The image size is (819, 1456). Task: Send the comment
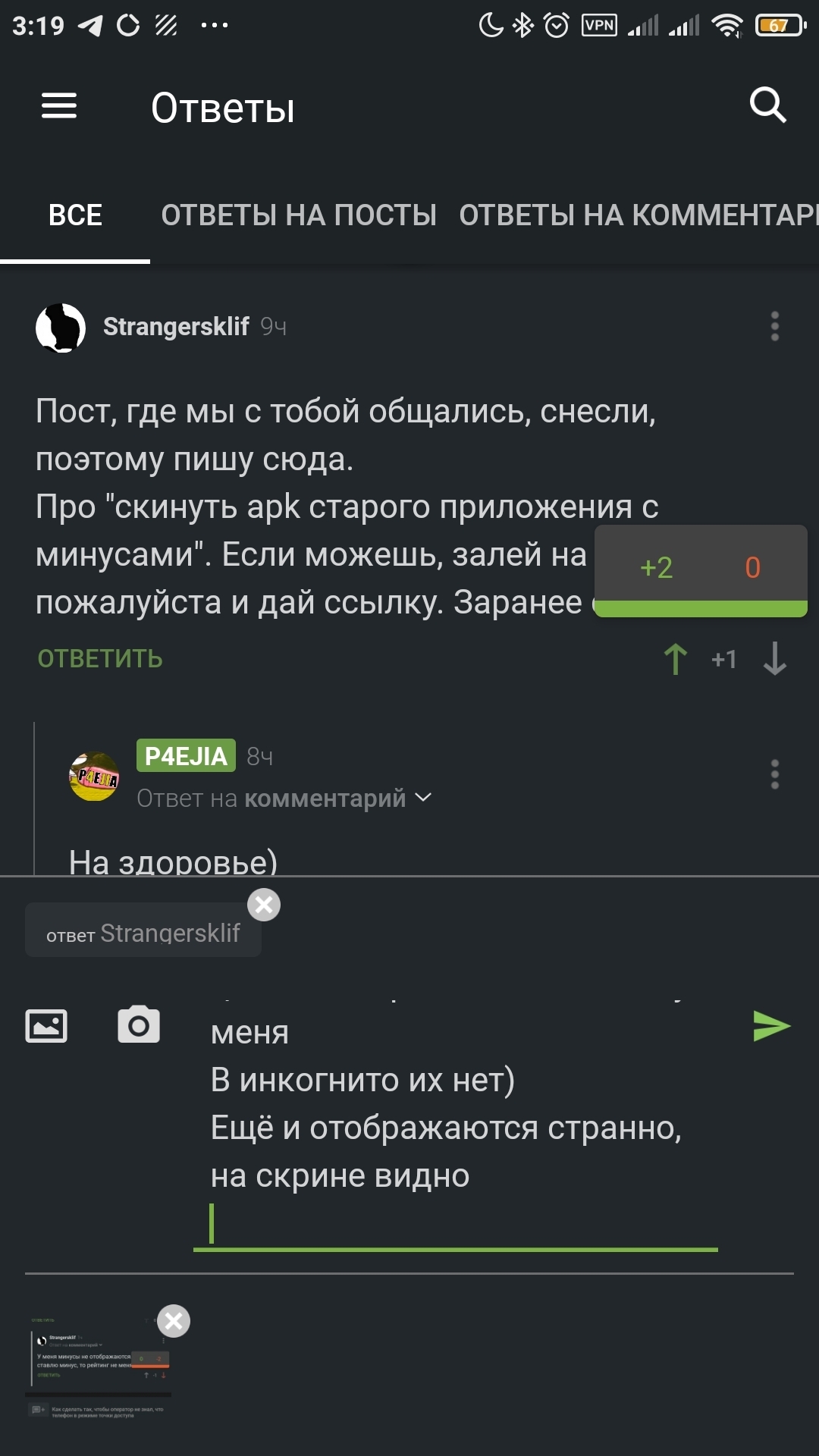coord(771,1026)
